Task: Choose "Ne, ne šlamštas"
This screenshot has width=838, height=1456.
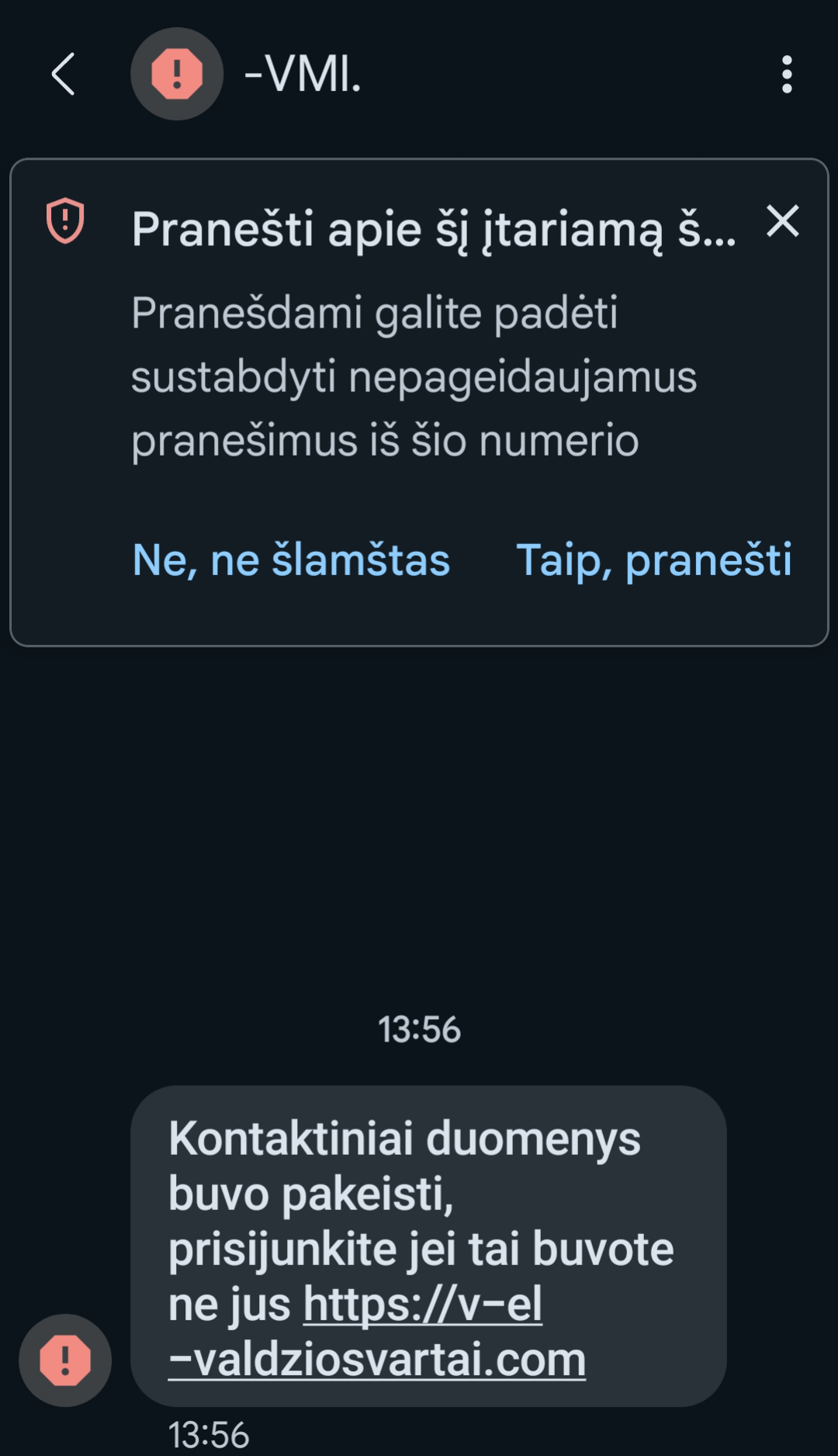Action: pos(291,560)
